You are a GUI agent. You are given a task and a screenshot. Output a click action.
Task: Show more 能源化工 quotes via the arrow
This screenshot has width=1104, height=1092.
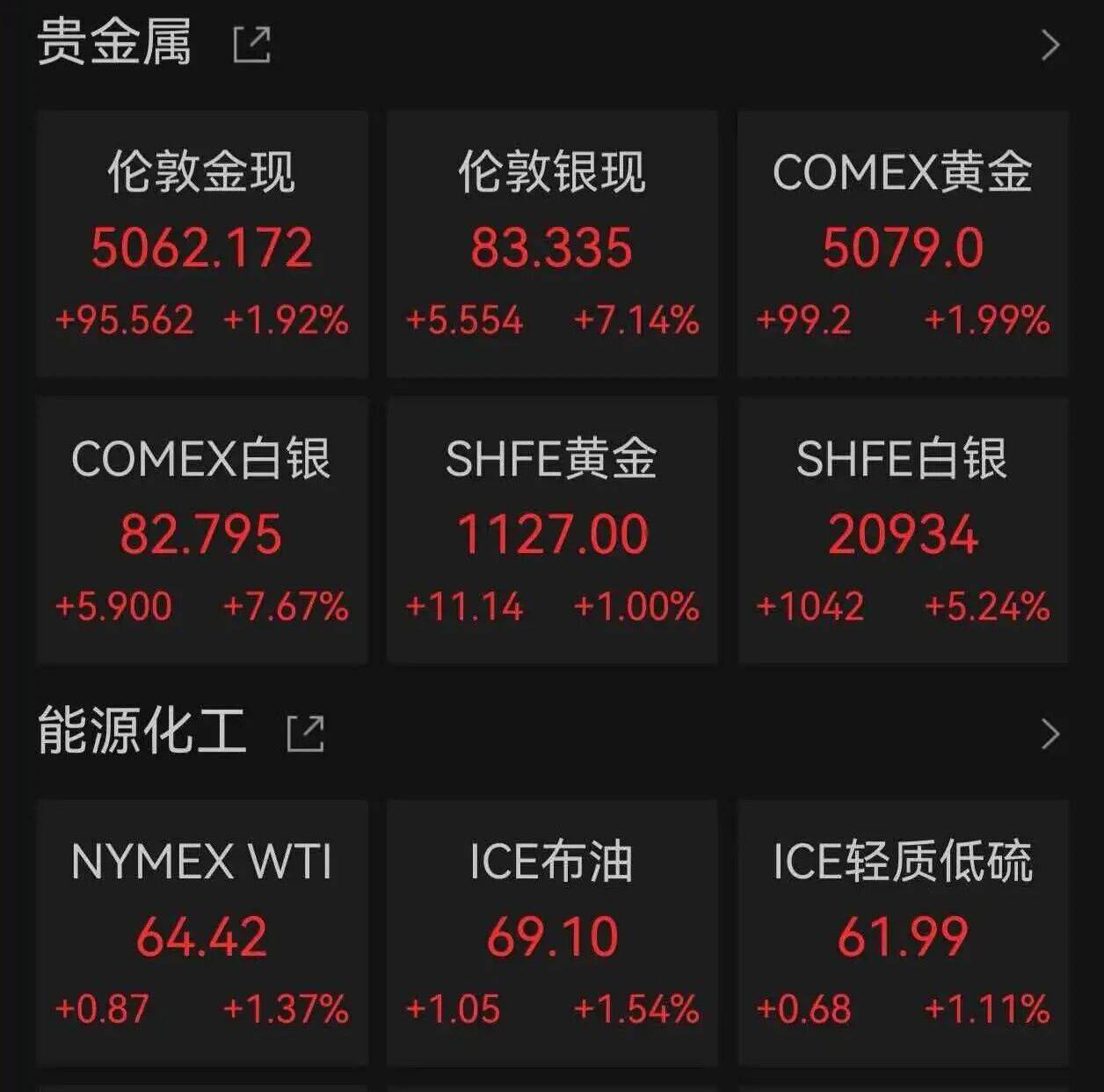1050,734
